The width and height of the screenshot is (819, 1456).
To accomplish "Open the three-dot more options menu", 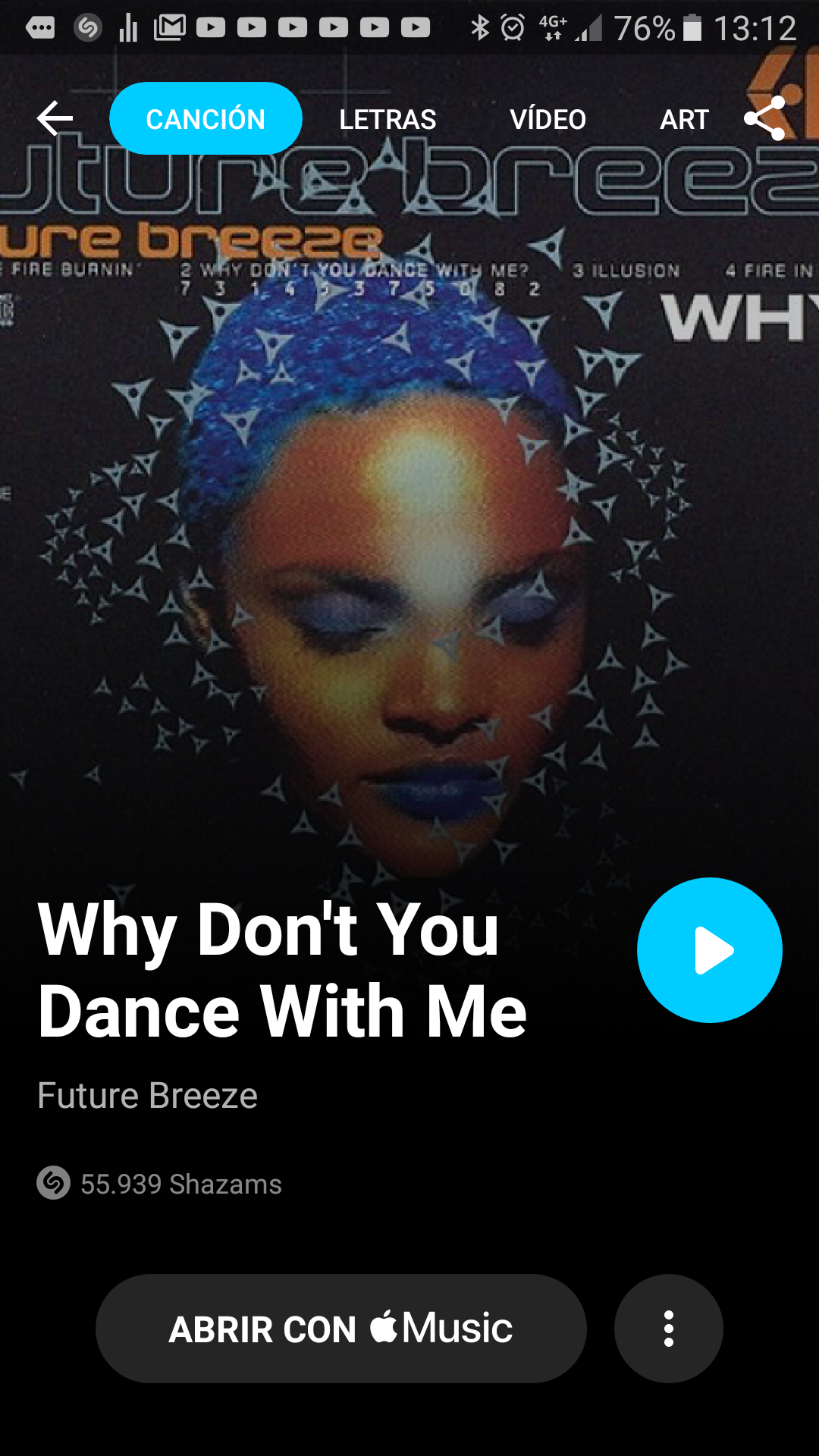I will (x=668, y=1329).
